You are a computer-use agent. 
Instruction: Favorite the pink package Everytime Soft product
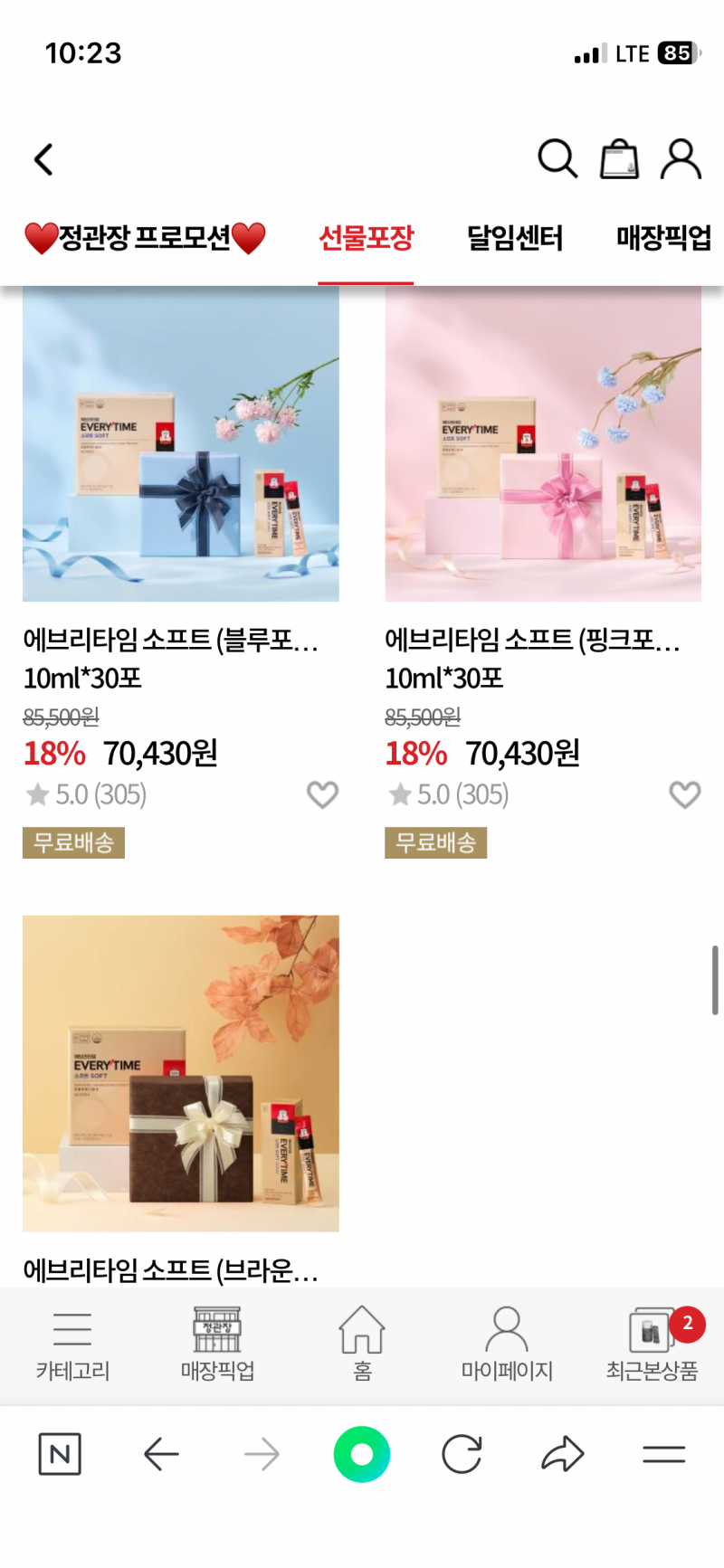click(x=685, y=795)
